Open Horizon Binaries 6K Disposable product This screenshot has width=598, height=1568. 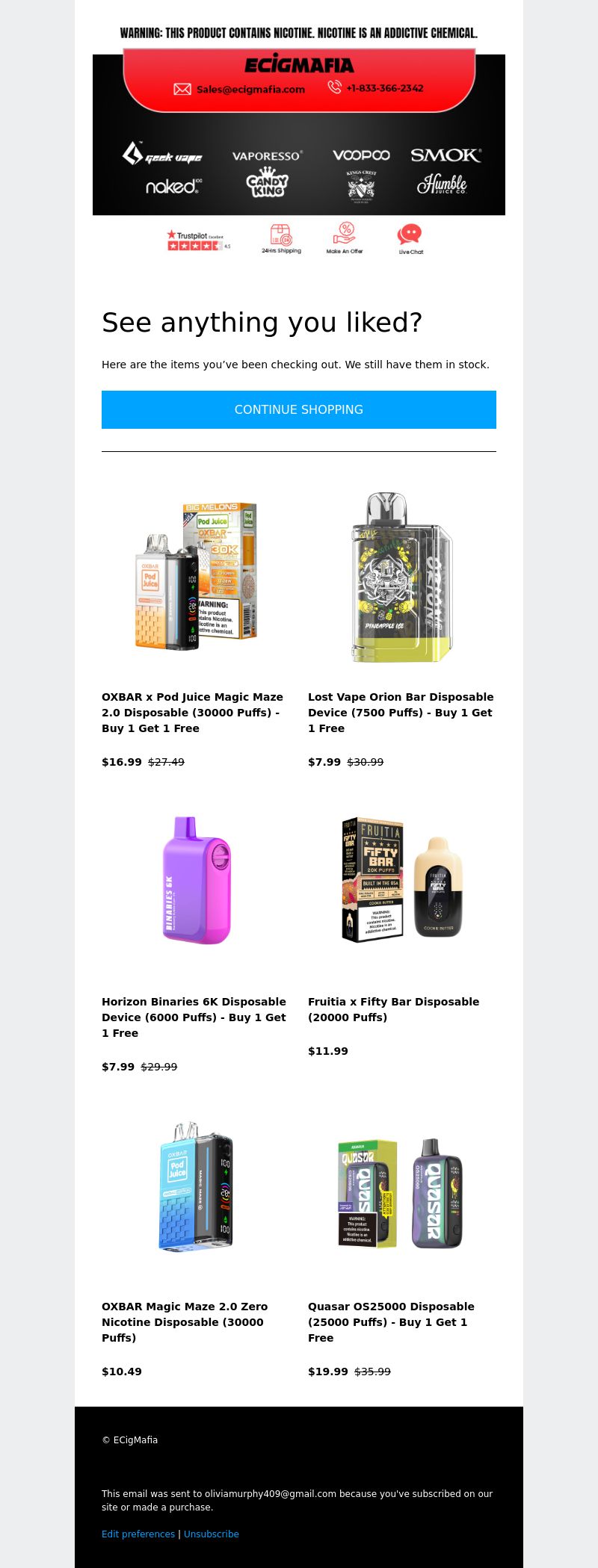[194, 1017]
